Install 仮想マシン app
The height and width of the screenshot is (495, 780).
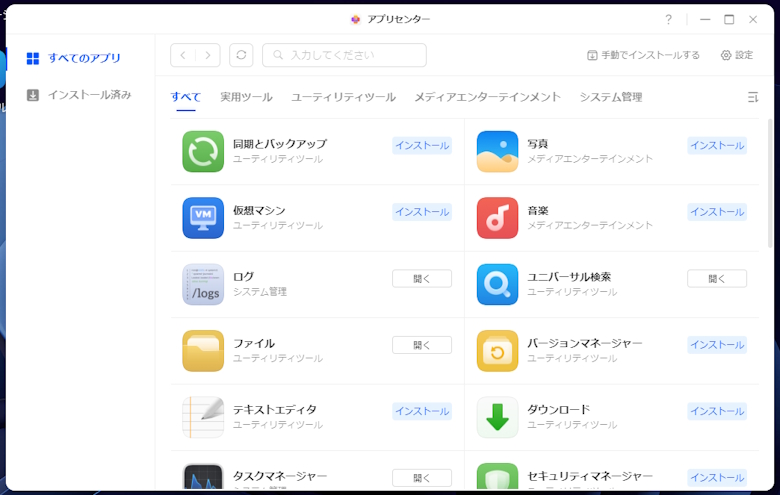click(x=421, y=212)
